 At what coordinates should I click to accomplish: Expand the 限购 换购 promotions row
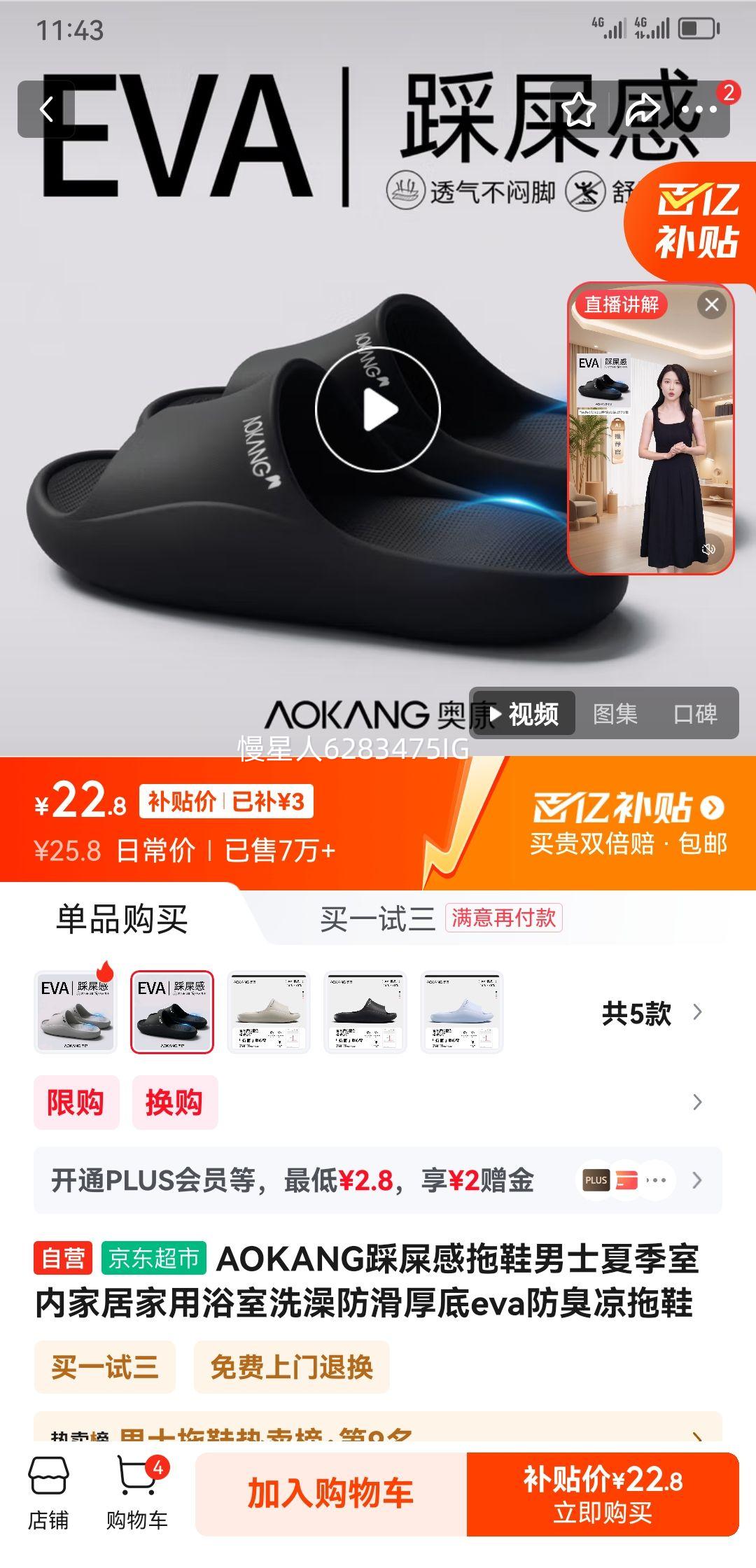click(378, 1102)
